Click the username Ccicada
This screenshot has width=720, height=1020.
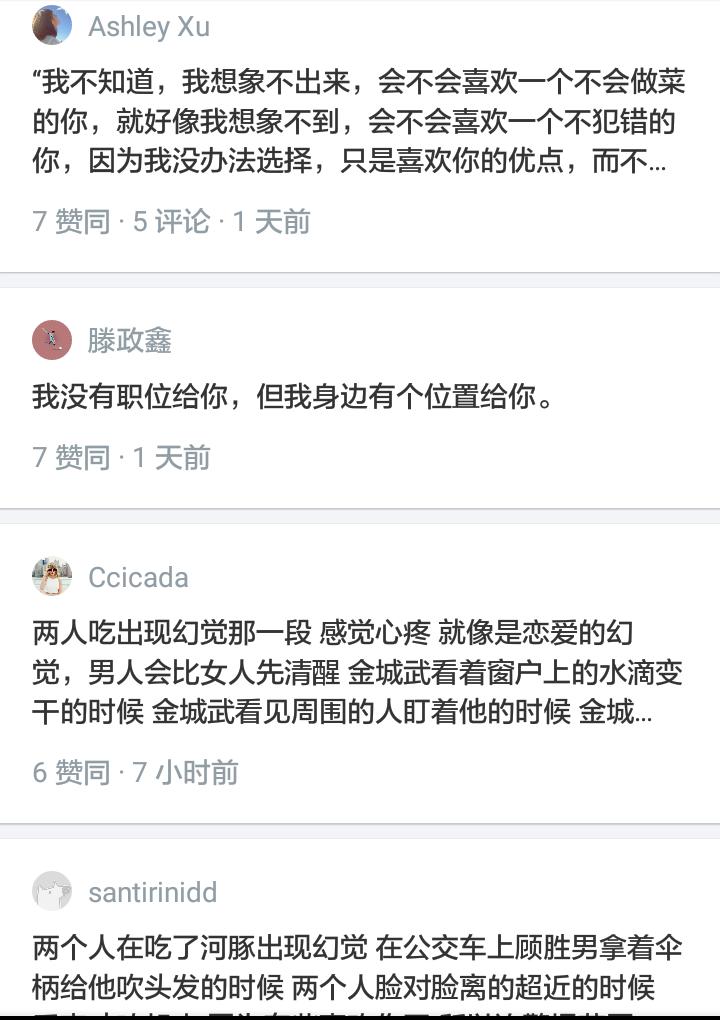click(x=141, y=577)
